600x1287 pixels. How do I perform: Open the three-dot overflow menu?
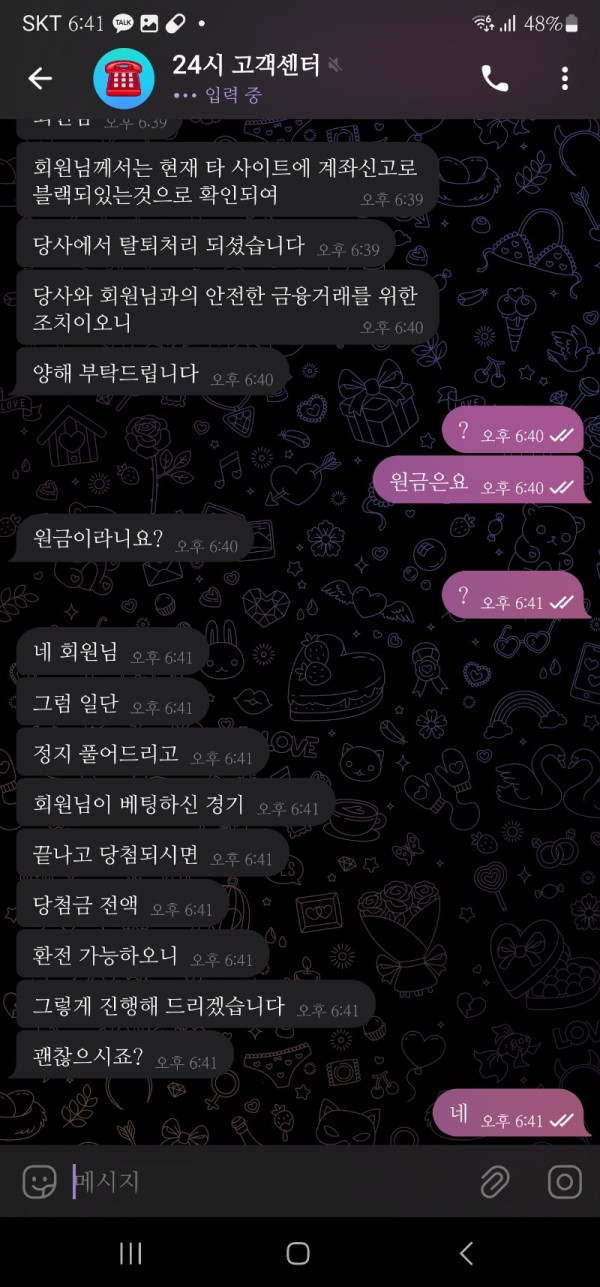coord(565,78)
